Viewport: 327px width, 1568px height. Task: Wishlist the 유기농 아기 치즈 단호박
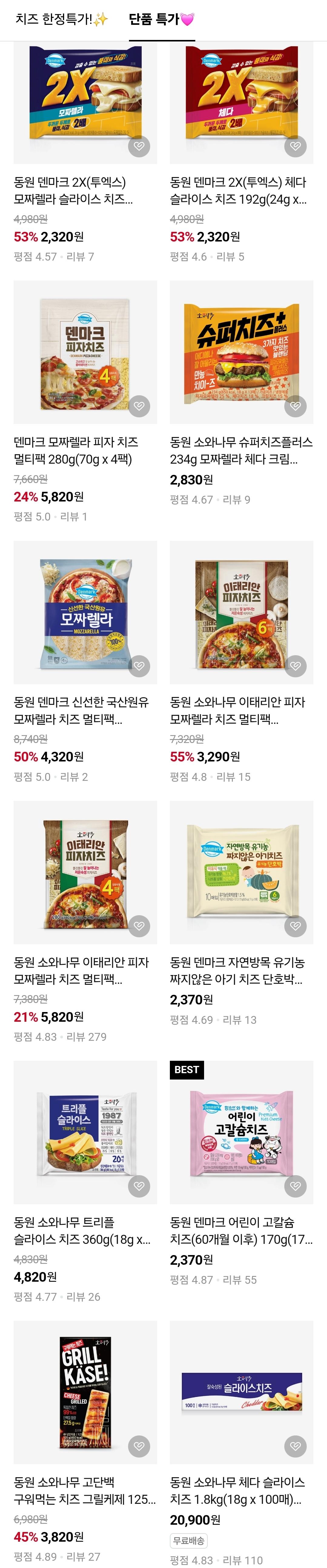[x=295, y=926]
